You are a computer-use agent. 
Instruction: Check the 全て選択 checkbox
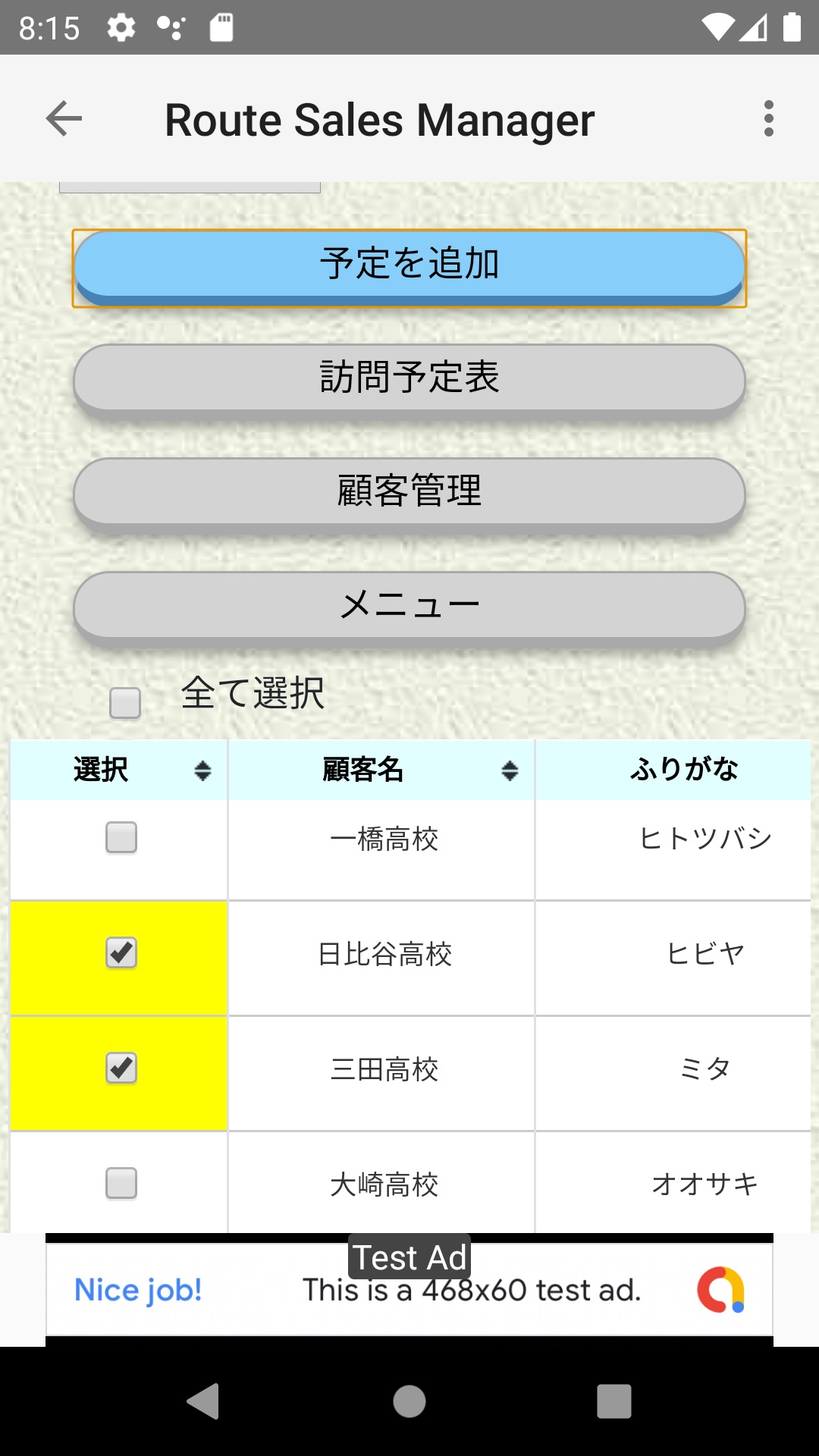125,703
